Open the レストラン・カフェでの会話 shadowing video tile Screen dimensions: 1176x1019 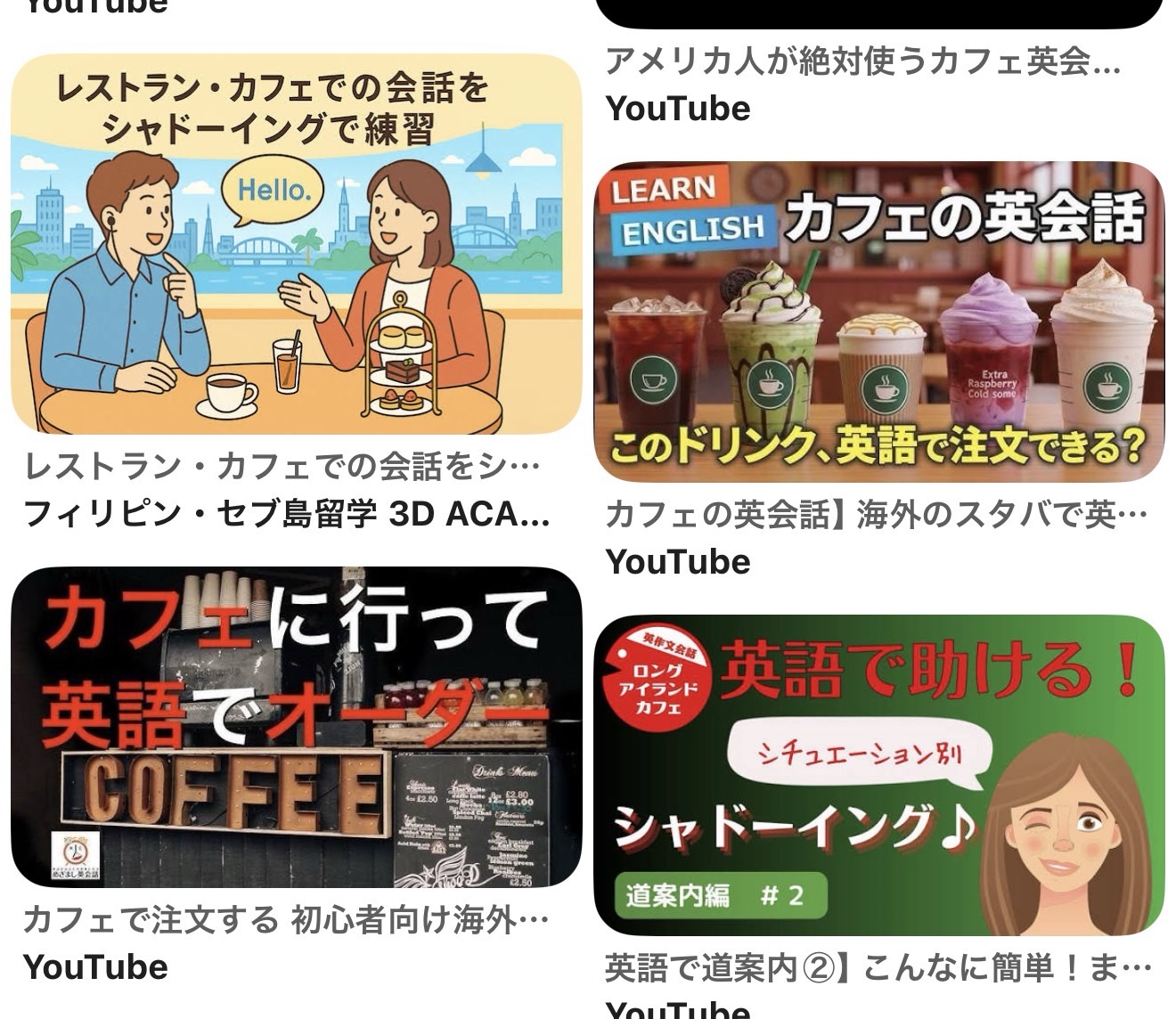296,245
